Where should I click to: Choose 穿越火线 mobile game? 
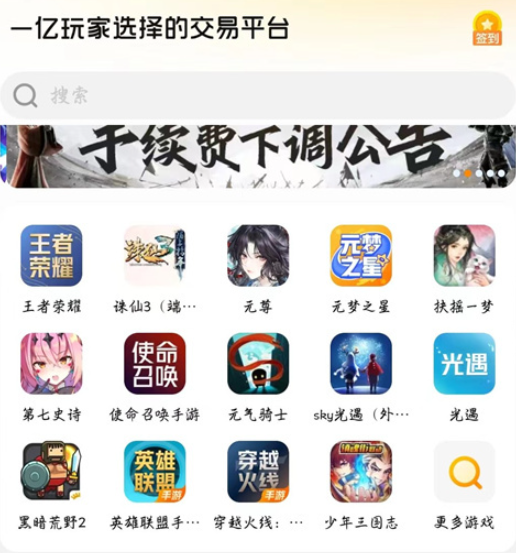point(258,472)
